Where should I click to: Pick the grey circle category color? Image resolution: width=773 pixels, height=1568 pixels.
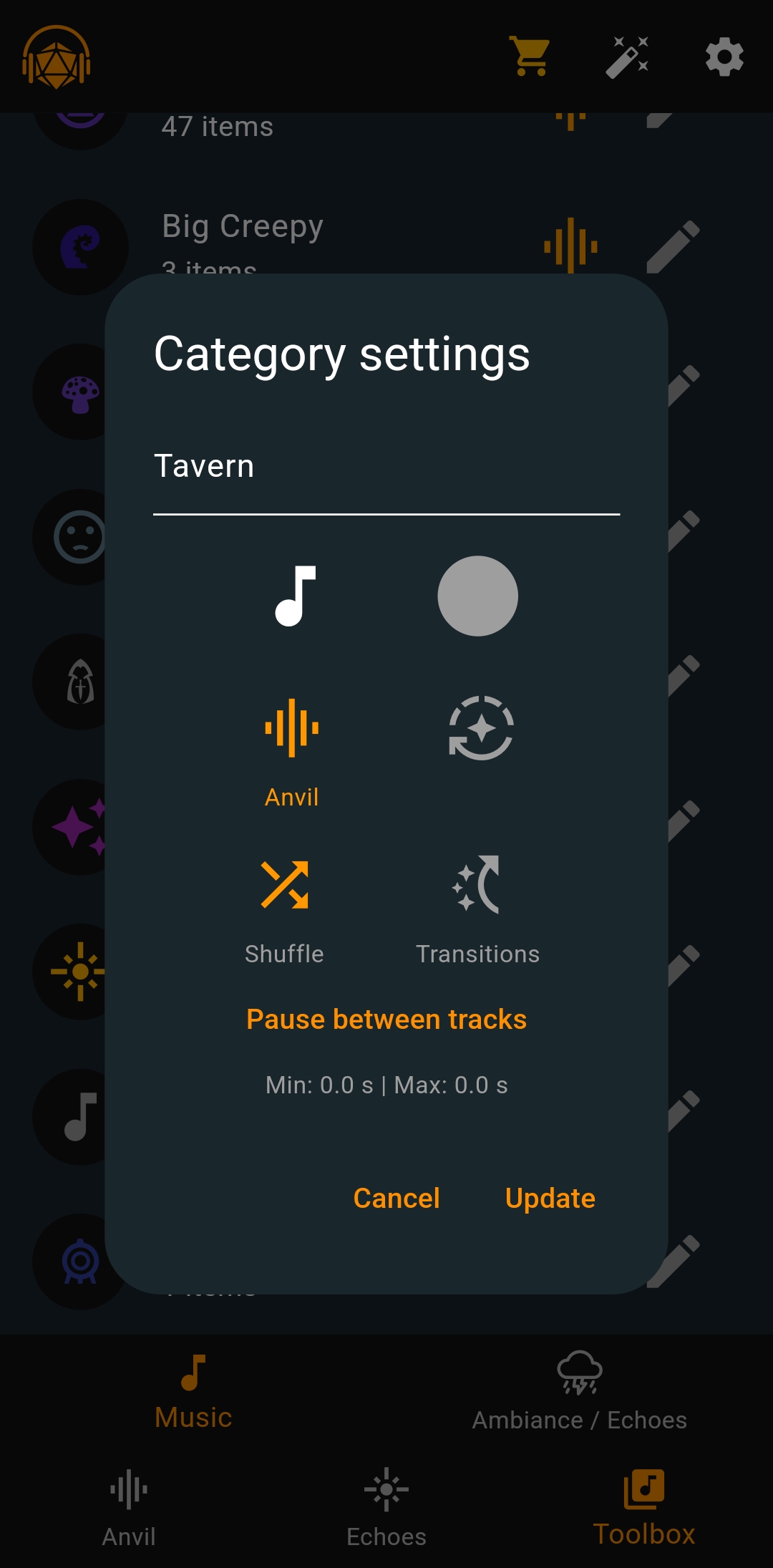pos(477,596)
